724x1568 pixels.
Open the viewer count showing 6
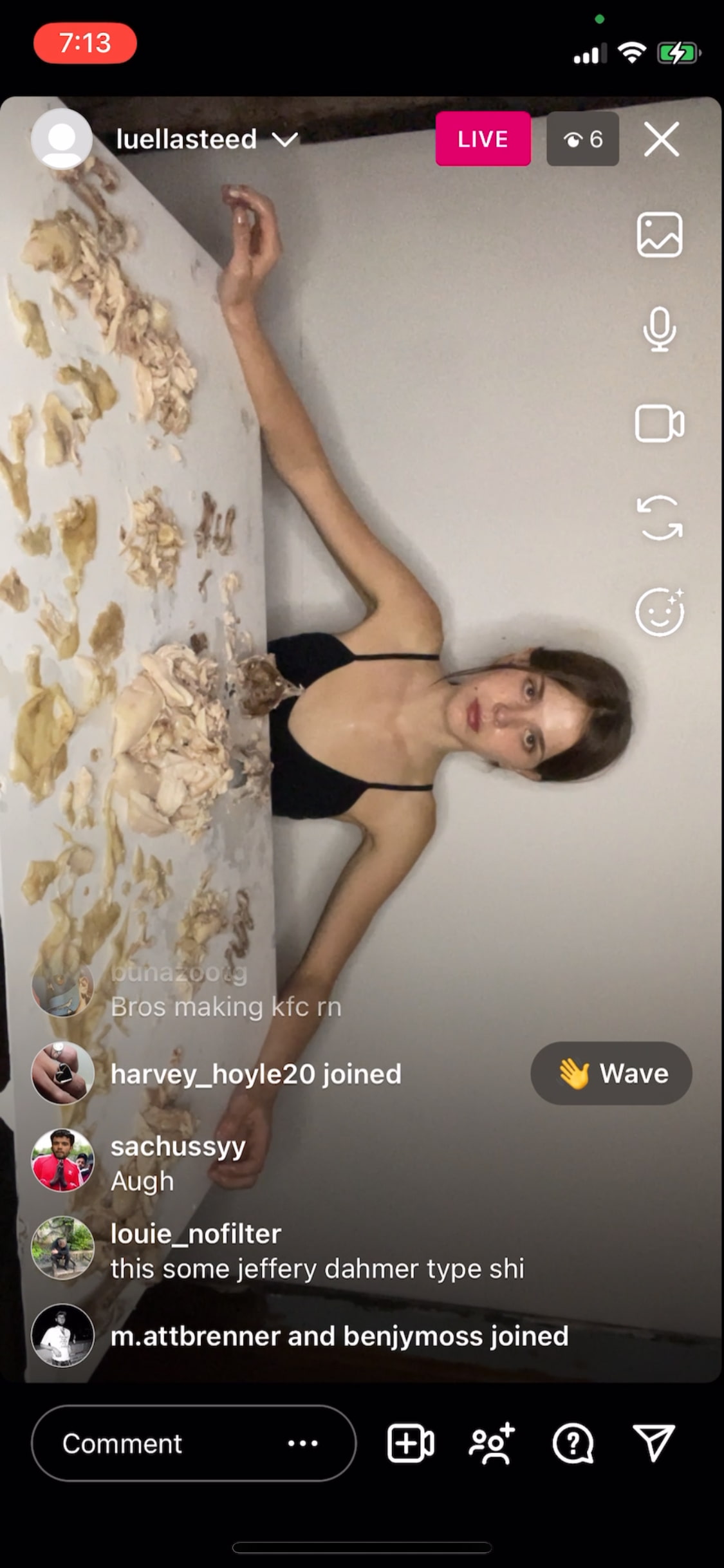pos(582,139)
